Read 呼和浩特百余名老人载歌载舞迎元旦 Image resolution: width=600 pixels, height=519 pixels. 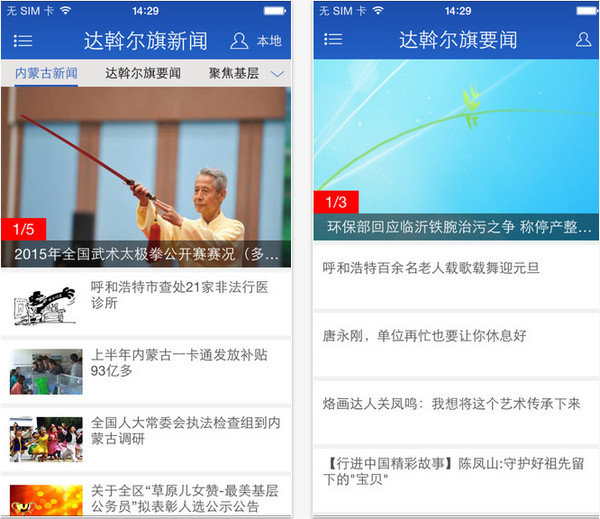click(457, 268)
